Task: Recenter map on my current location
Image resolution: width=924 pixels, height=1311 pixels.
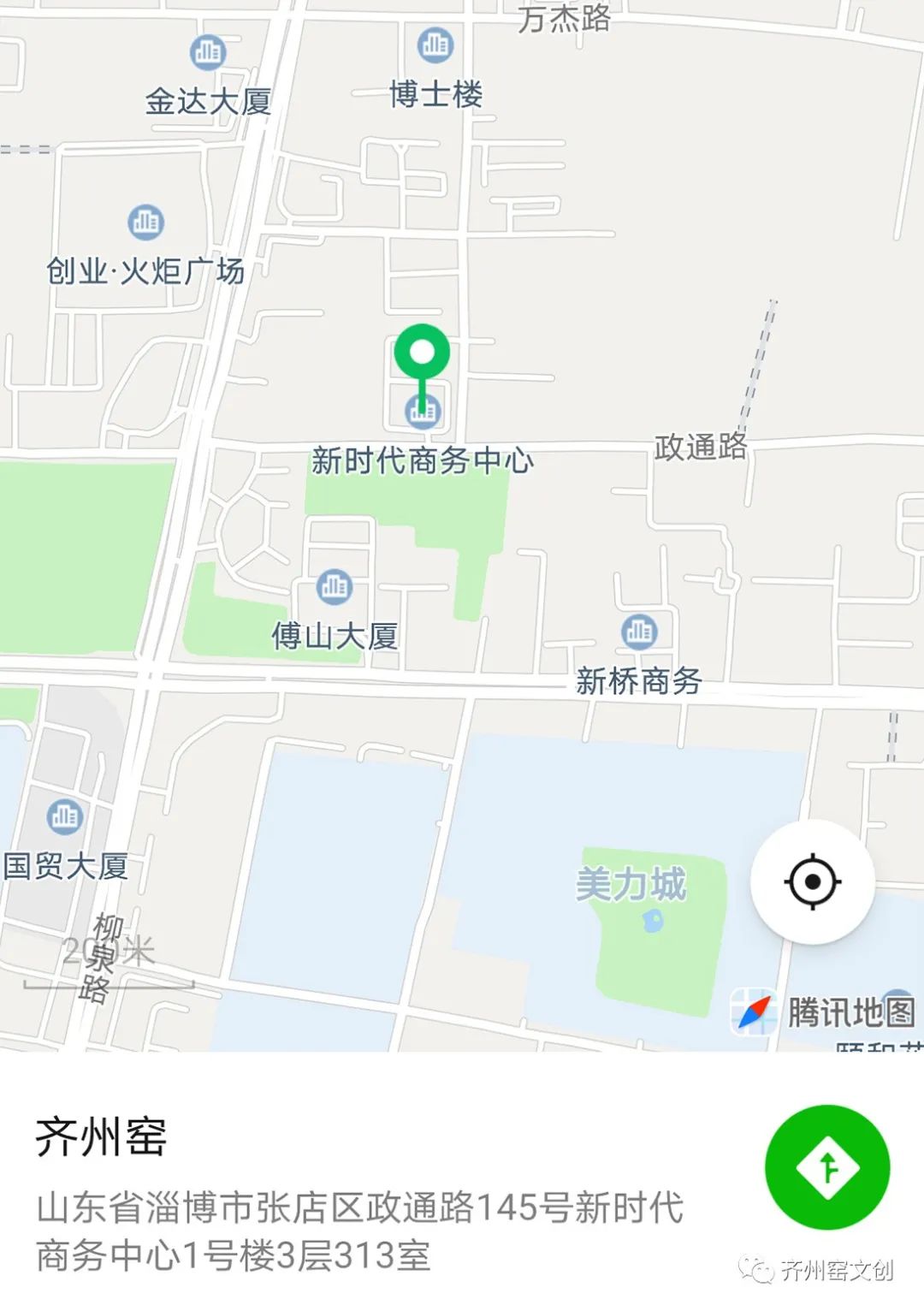Action: [812, 881]
